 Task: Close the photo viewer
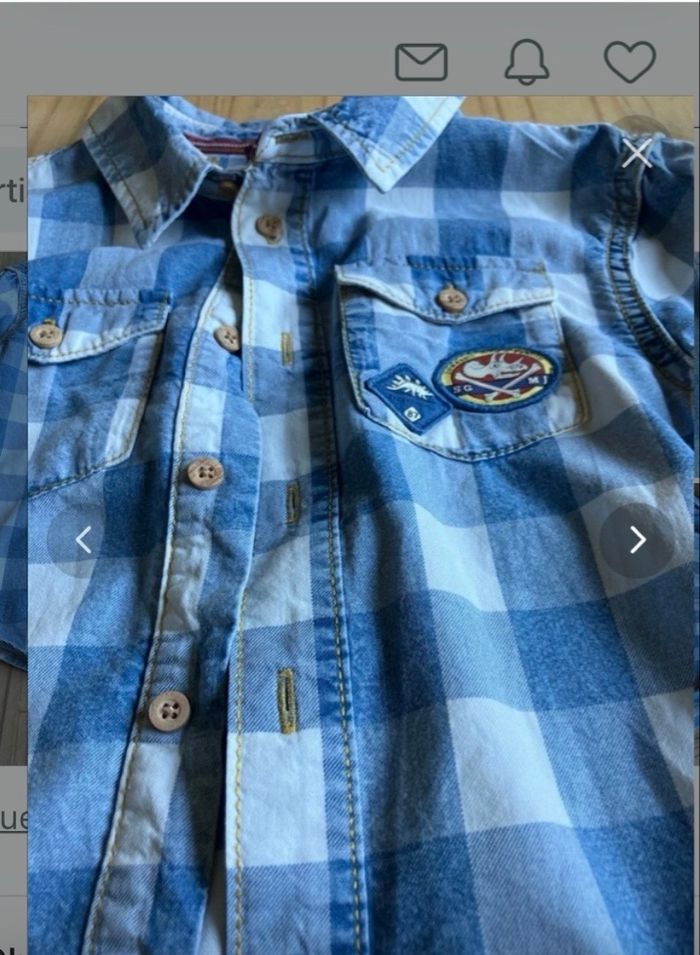[x=637, y=153]
